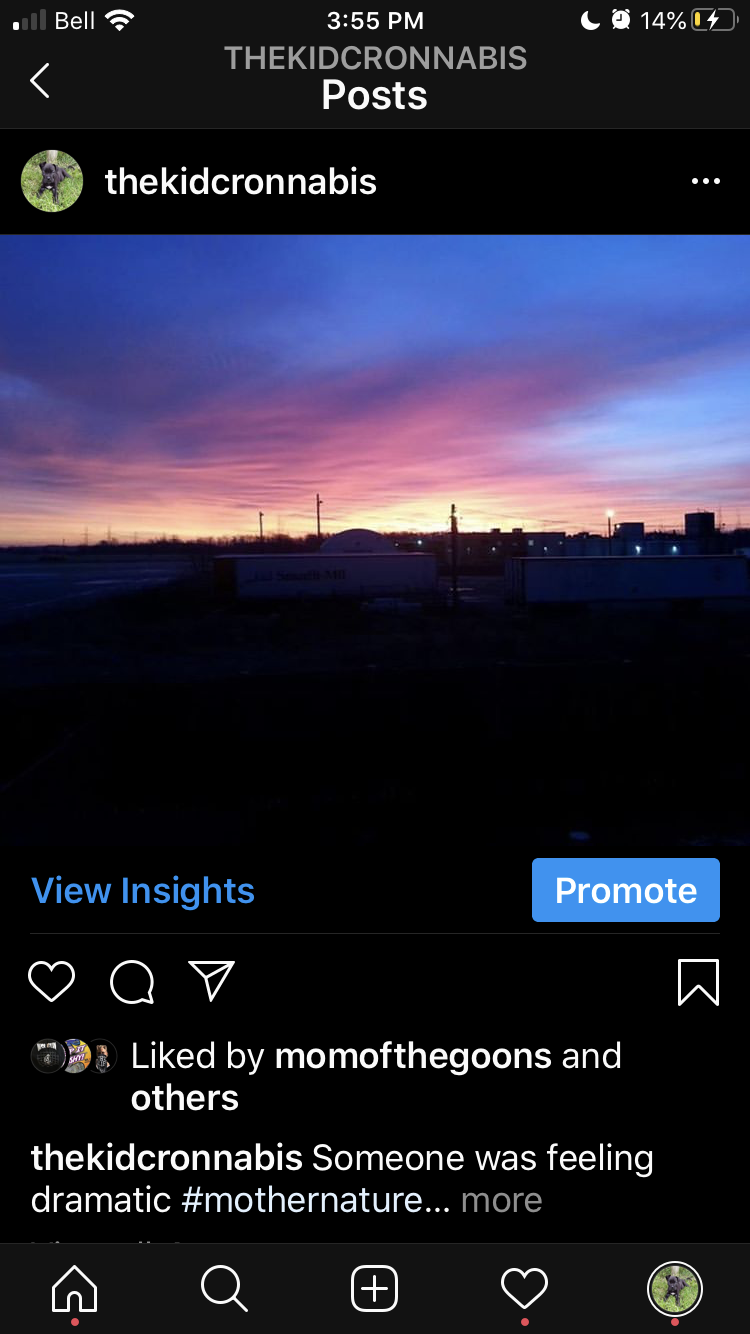750x1334 pixels.
Task: Open thekidcronnabis profile from post header
Action: click(240, 182)
